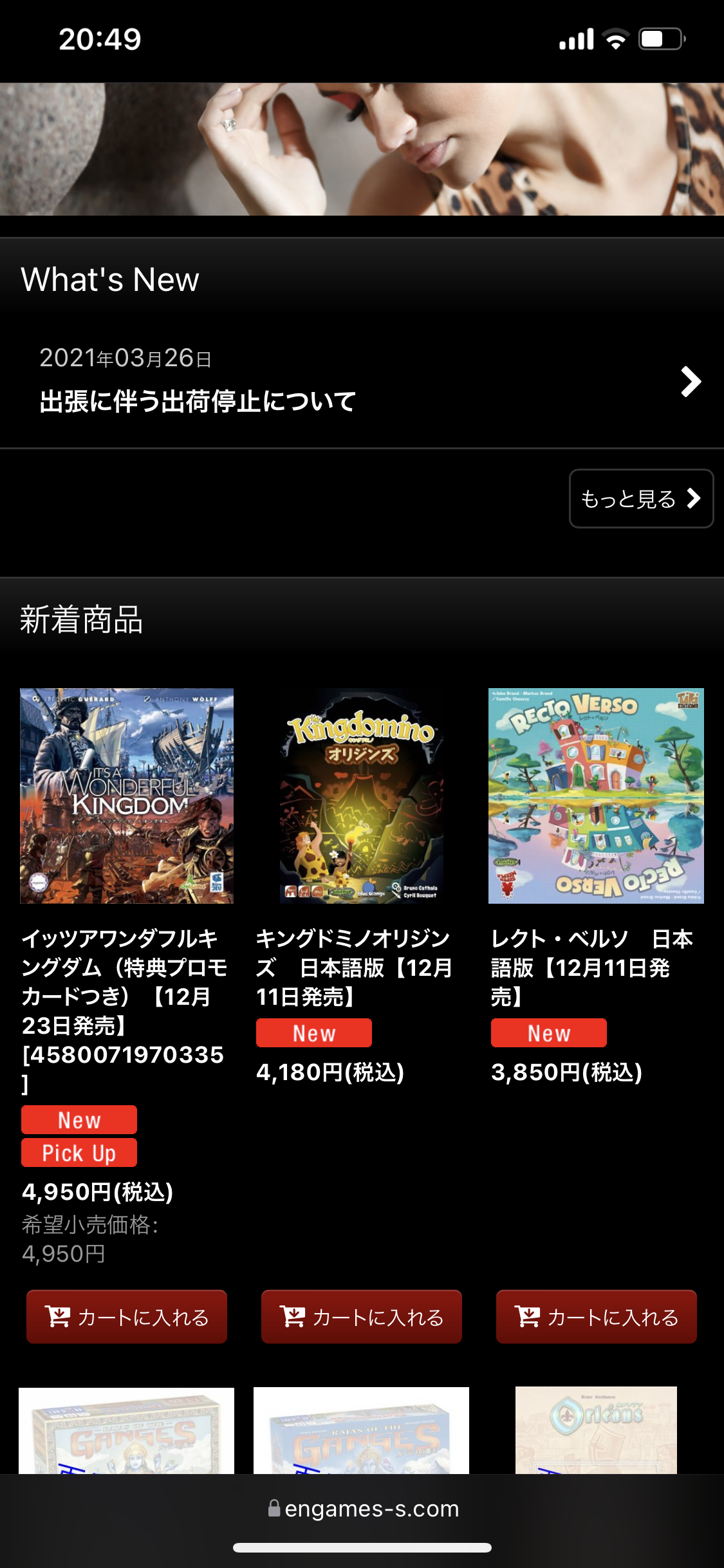Open the It's a Wonderful Kingdom product image
This screenshot has height=1568, width=724.
coord(127,796)
